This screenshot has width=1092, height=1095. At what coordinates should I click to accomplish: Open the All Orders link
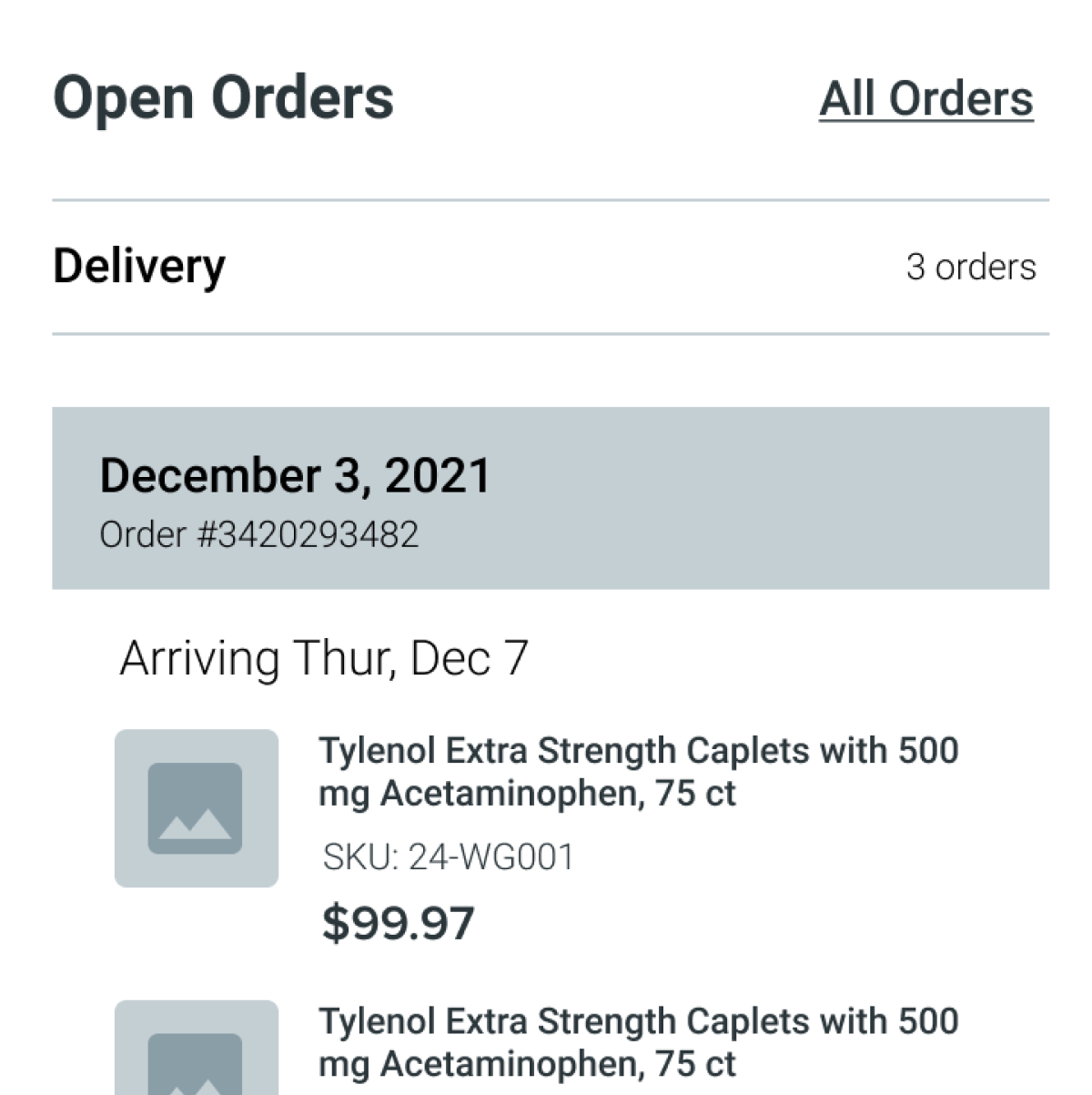pyautogui.click(x=925, y=99)
